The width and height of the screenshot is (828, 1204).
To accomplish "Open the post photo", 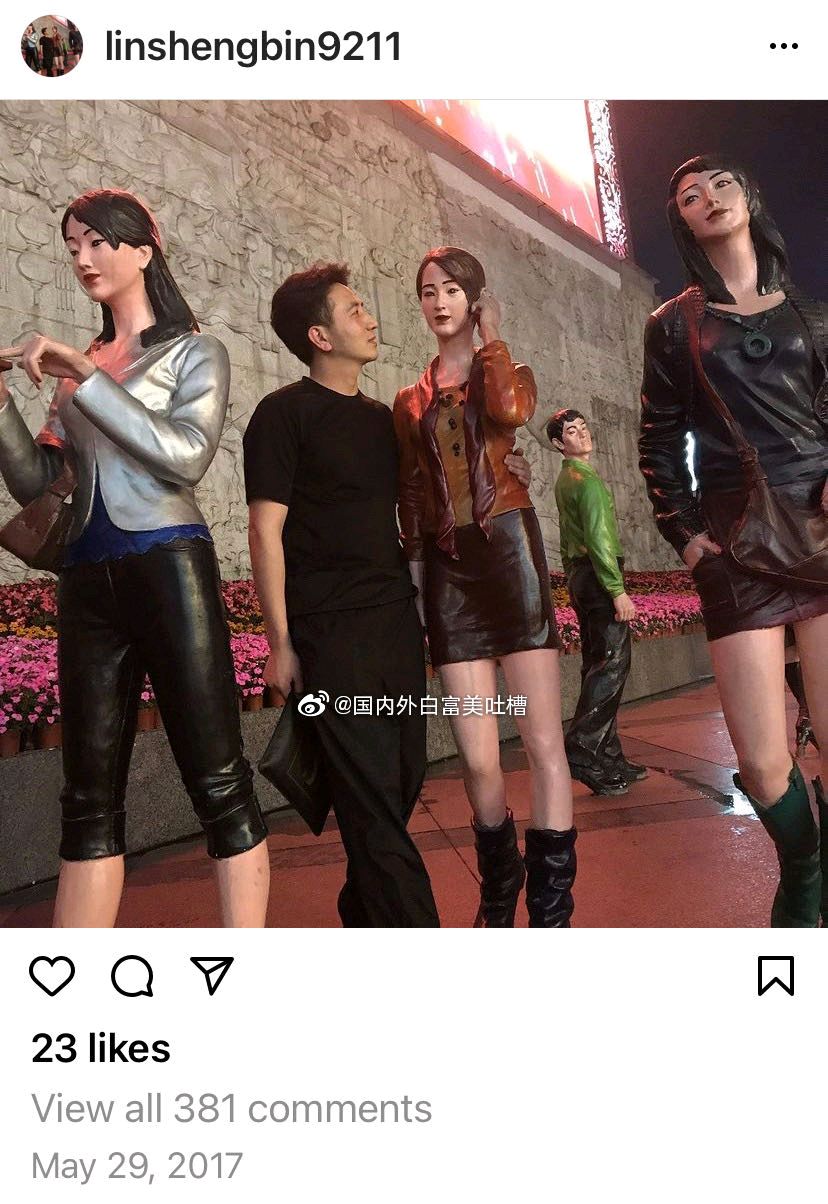I will (x=414, y=514).
